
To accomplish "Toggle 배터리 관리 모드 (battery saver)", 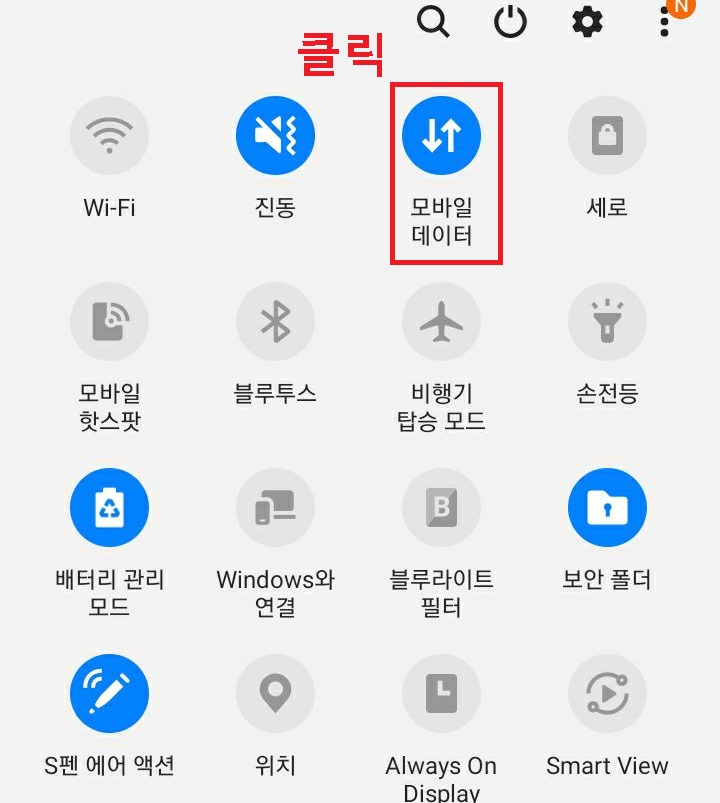I will coord(110,507).
